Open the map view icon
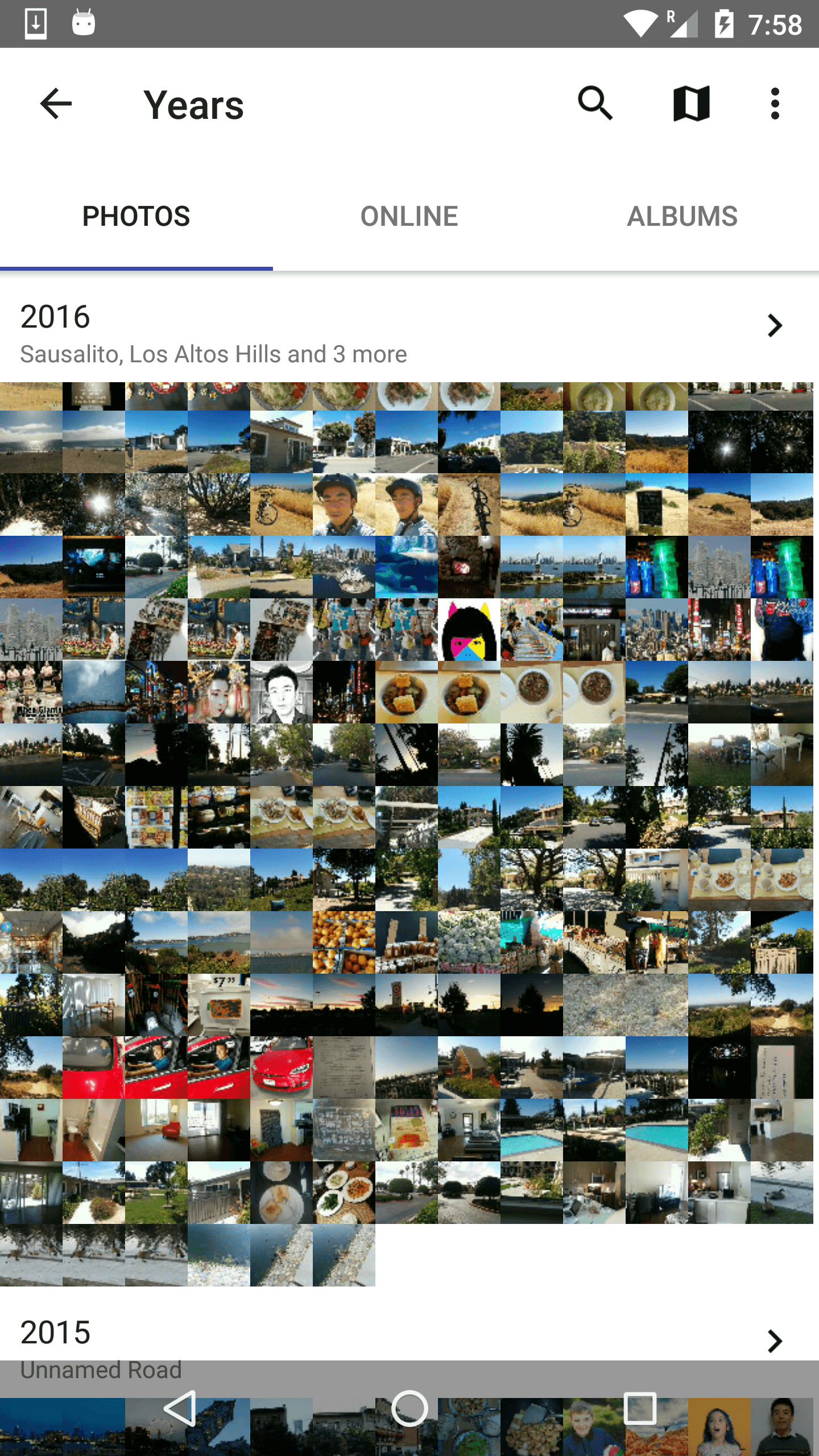This screenshot has width=819, height=1456. 691,104
